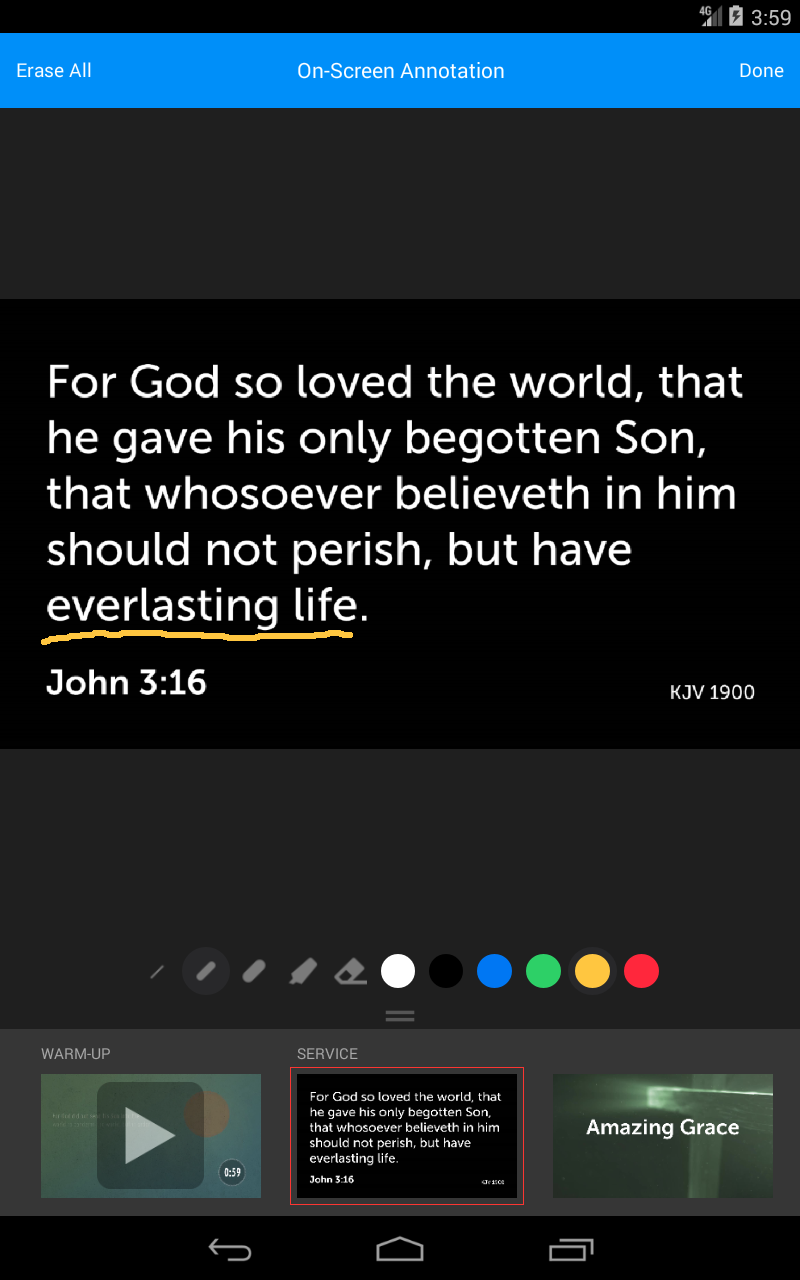This screenshot has width=800, height=1280.
Task: Tap the Android back navigation icon
Action: 229,1248
